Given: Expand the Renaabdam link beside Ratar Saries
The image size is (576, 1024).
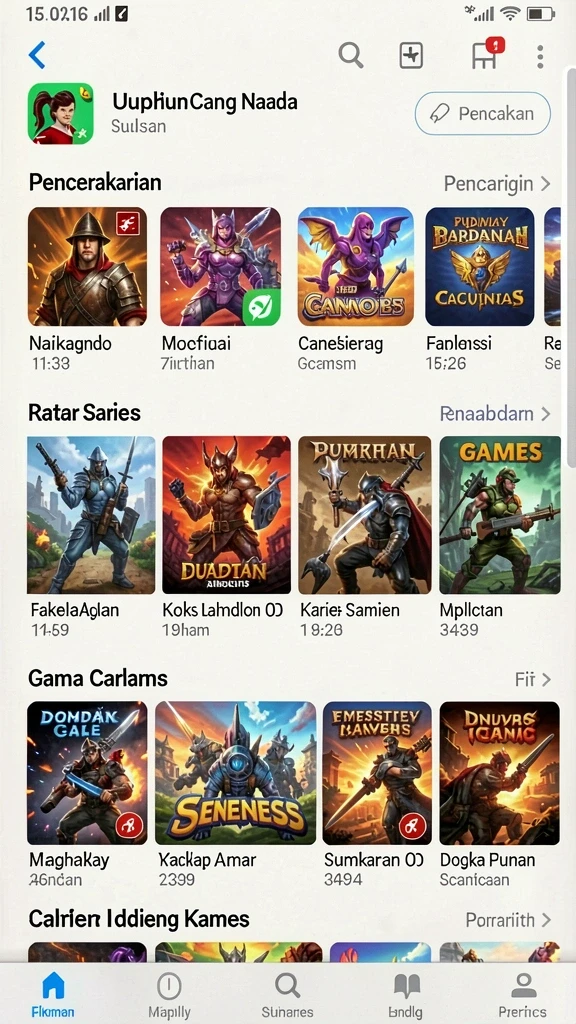Looking at the screenshot, I should [x=495, y=413].
